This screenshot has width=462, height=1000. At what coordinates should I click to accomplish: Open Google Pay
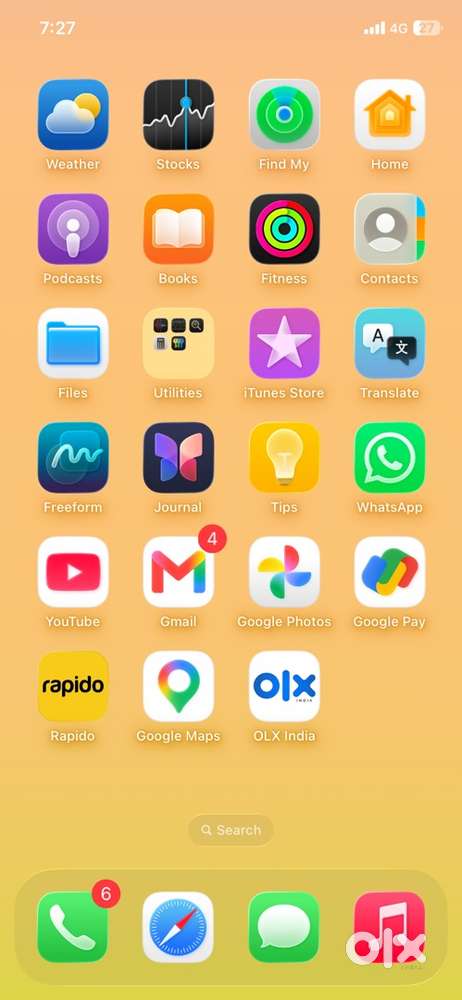coord(389,571)
